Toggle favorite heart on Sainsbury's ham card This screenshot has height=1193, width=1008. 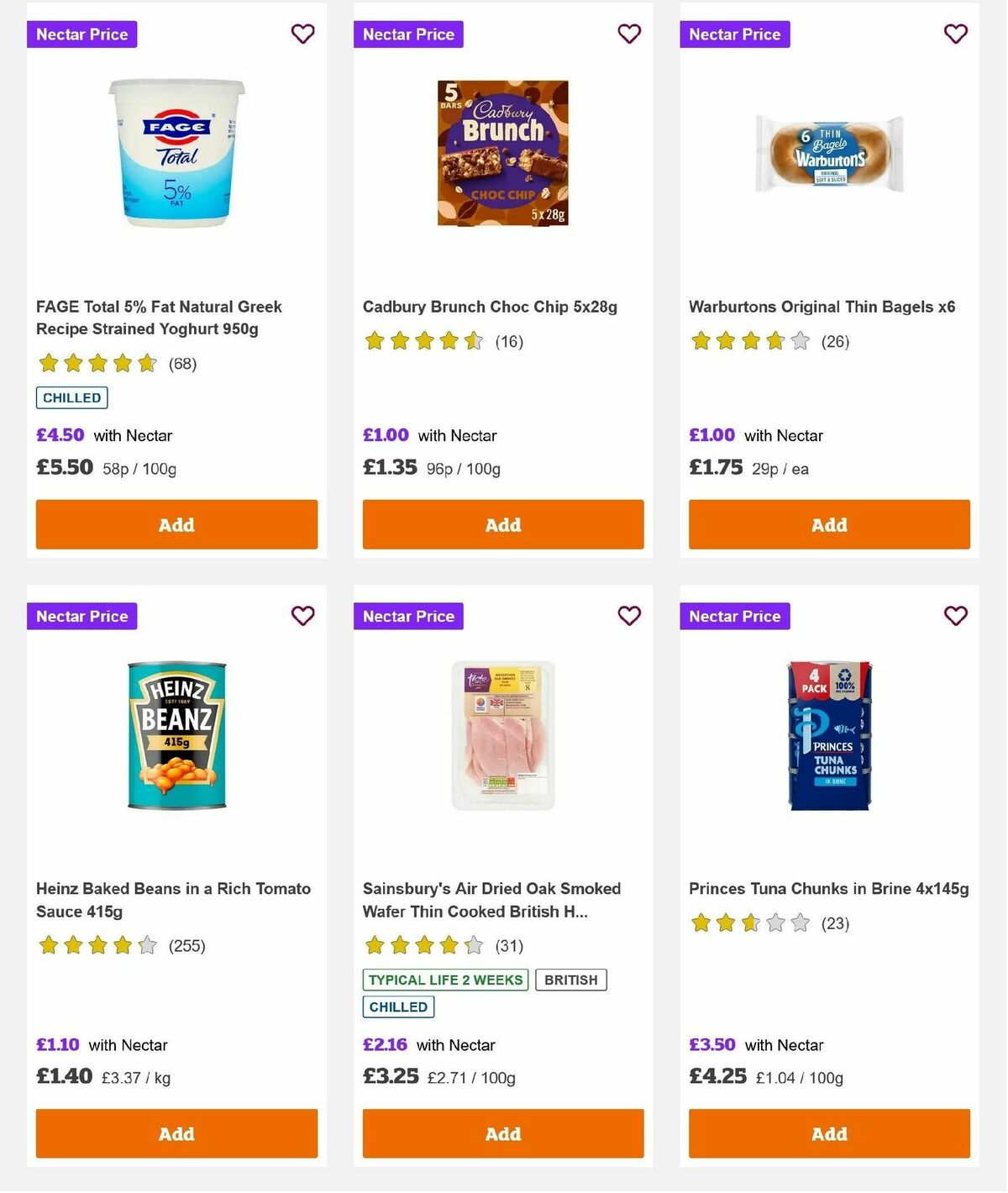coord(628,615)
